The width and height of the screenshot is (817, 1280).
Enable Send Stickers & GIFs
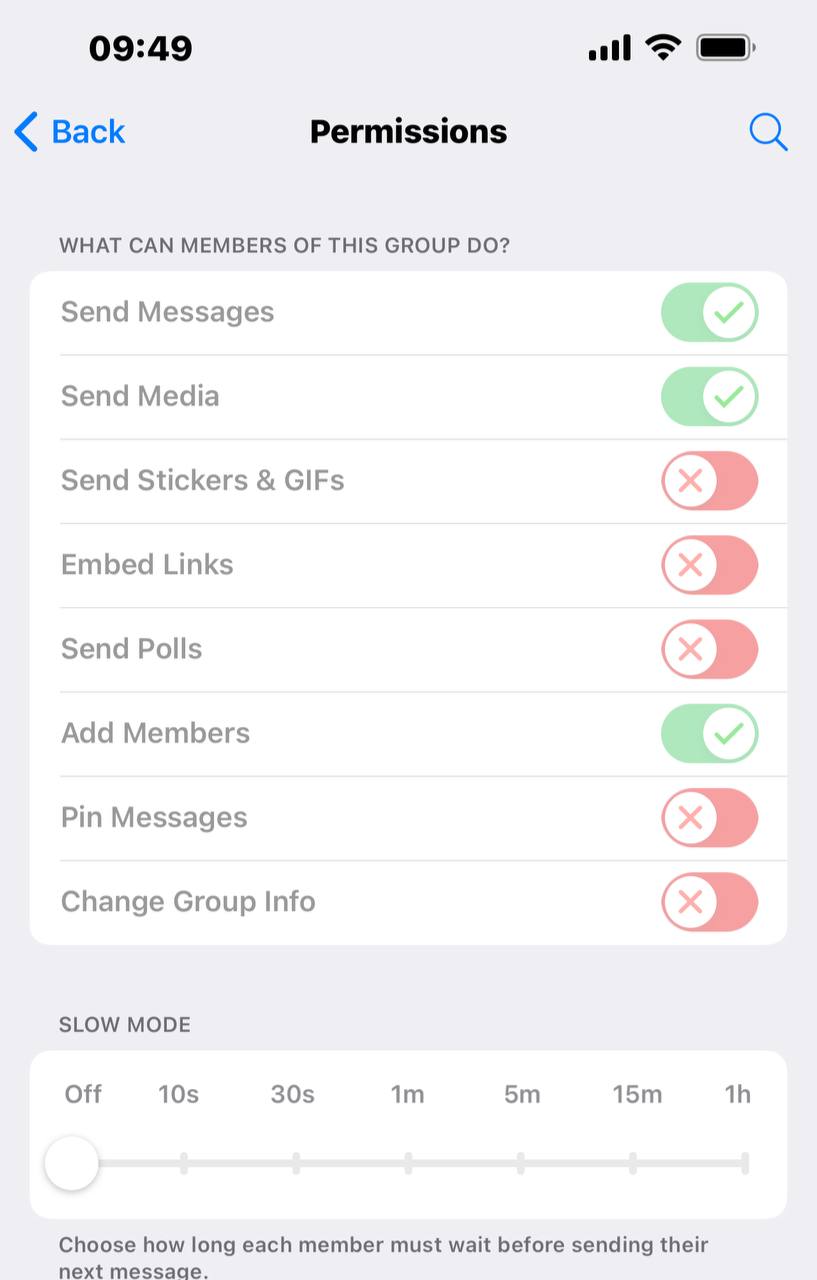tap(709, 481)
